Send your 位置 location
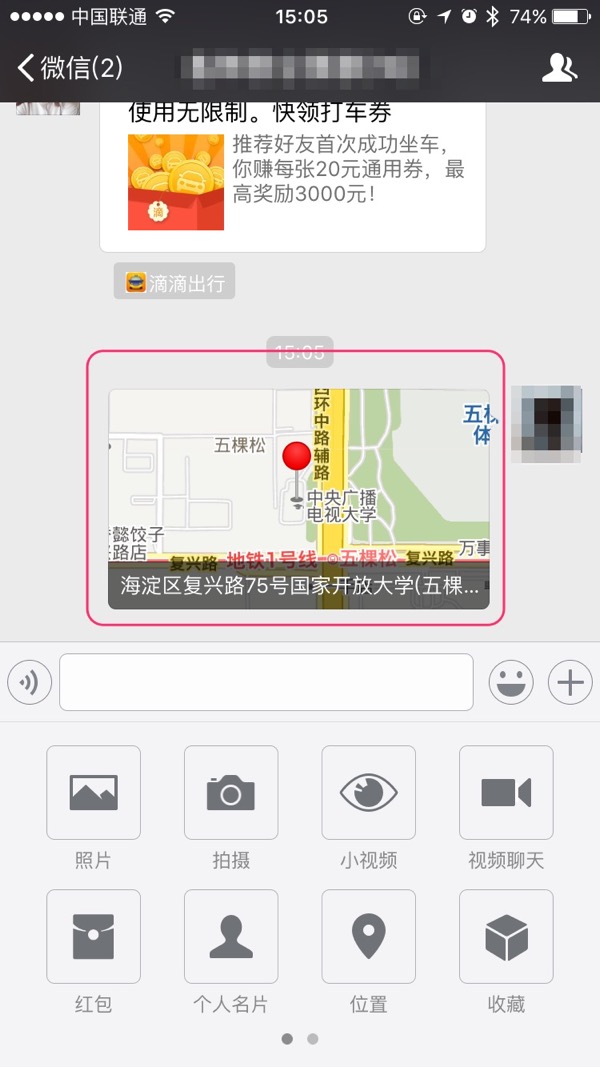Screen dimensions: 600x1067 pos(368,937)
